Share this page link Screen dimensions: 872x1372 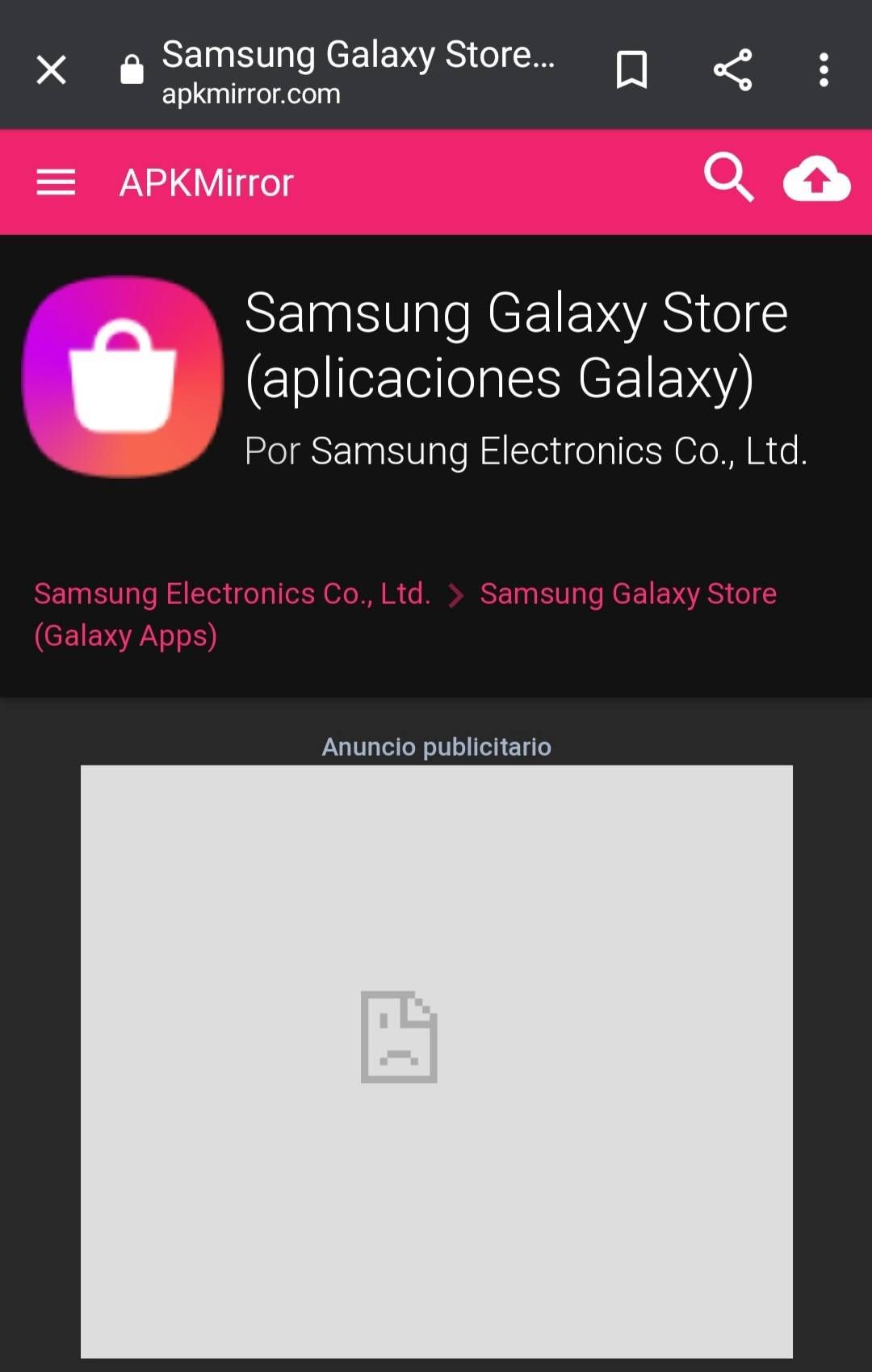pos(732,69)
